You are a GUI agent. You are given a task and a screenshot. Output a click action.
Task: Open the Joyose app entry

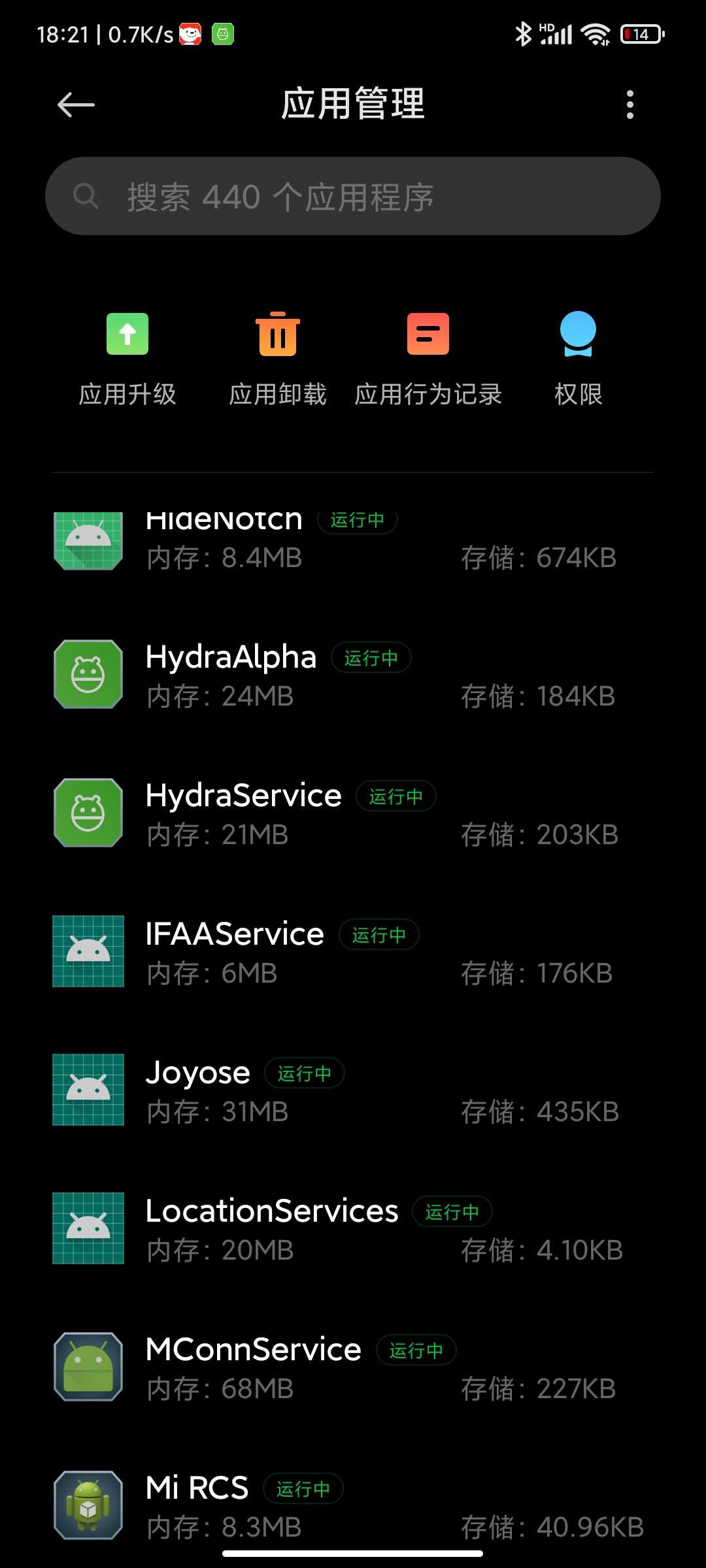tap(353, 1091)
